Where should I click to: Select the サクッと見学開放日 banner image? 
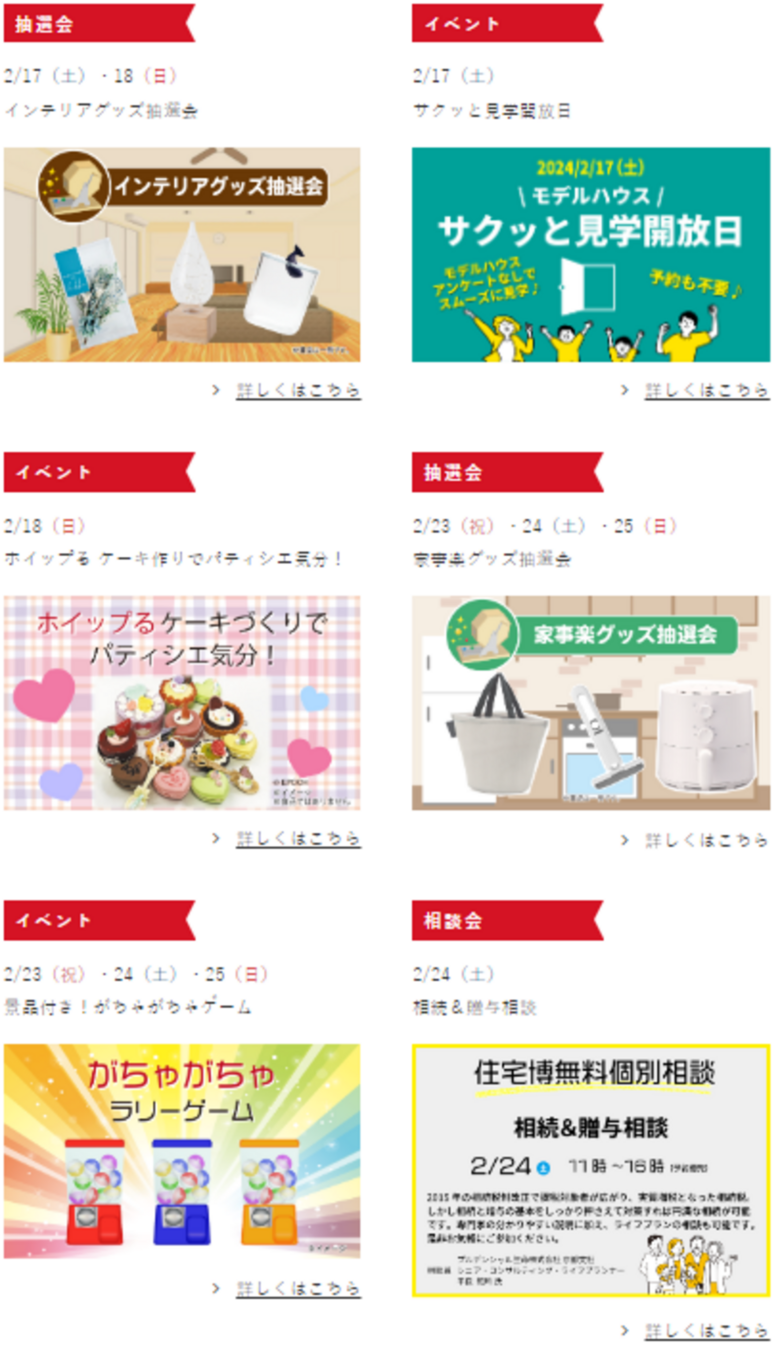click(590, 255)
